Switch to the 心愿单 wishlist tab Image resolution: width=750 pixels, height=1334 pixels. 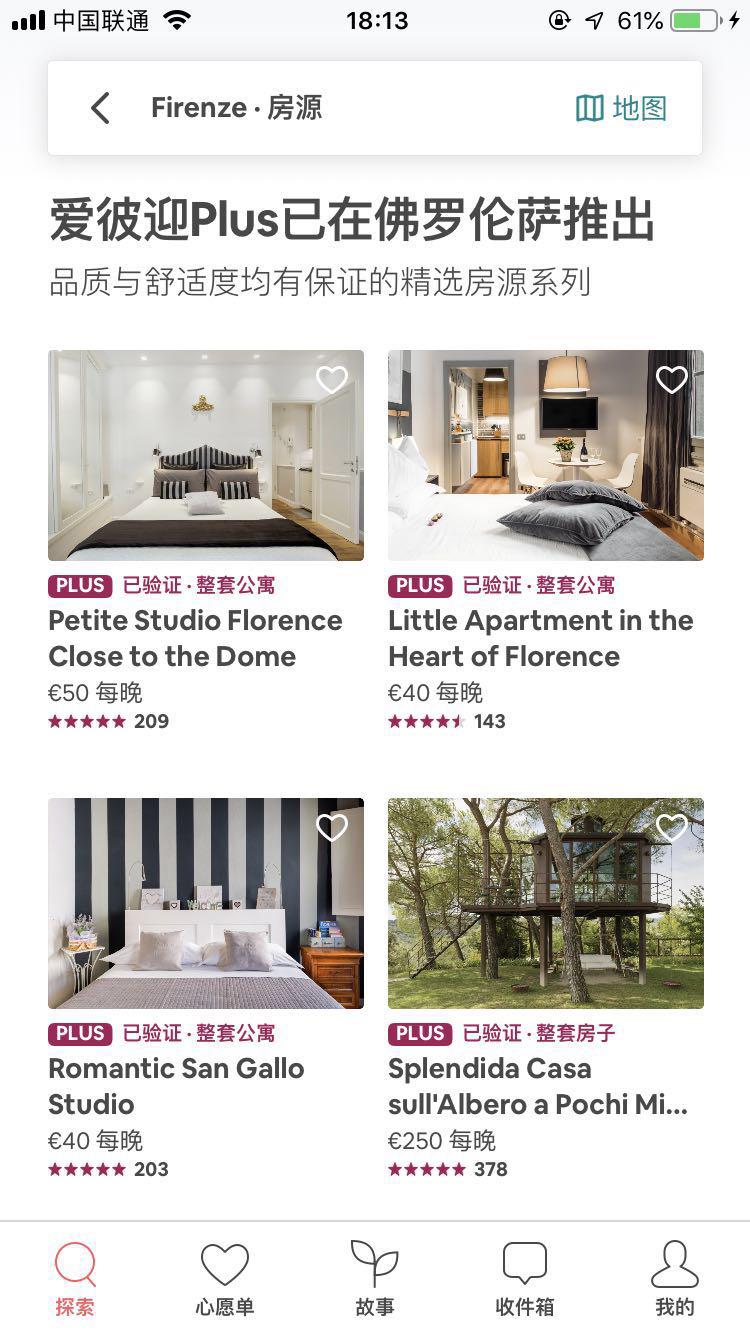225,1278
